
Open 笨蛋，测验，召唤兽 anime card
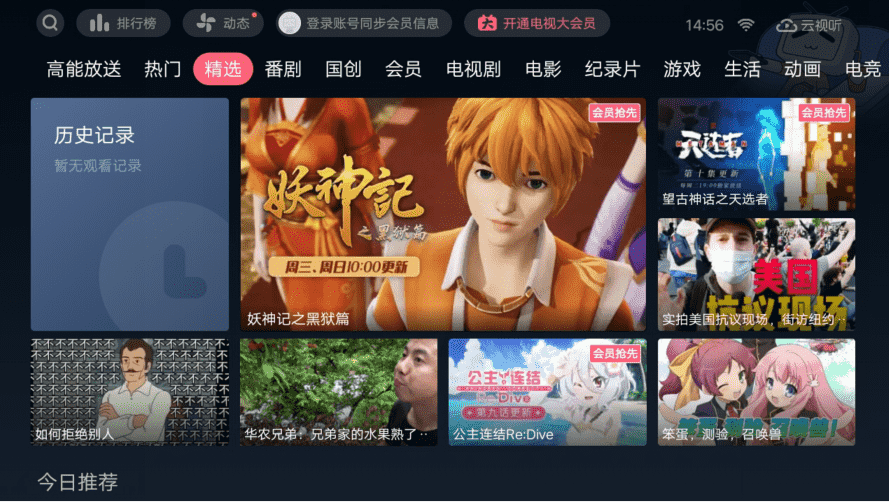click(x=756, y=391)
